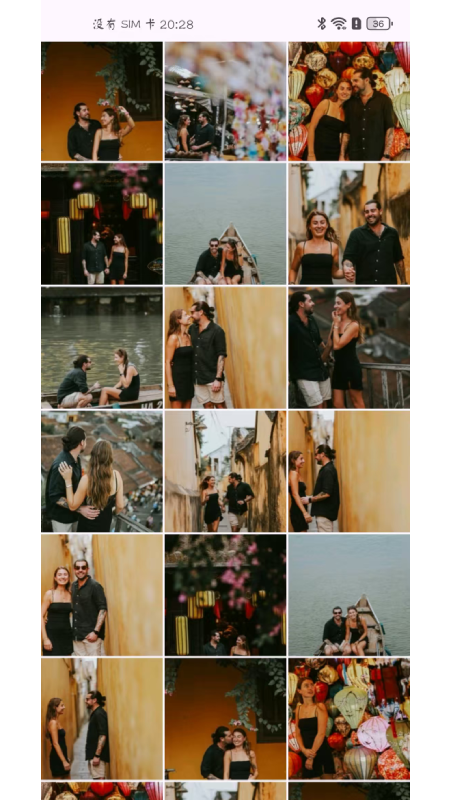
Task: Open the night photo of the couple holding hands
Action: tap(102, 224)
